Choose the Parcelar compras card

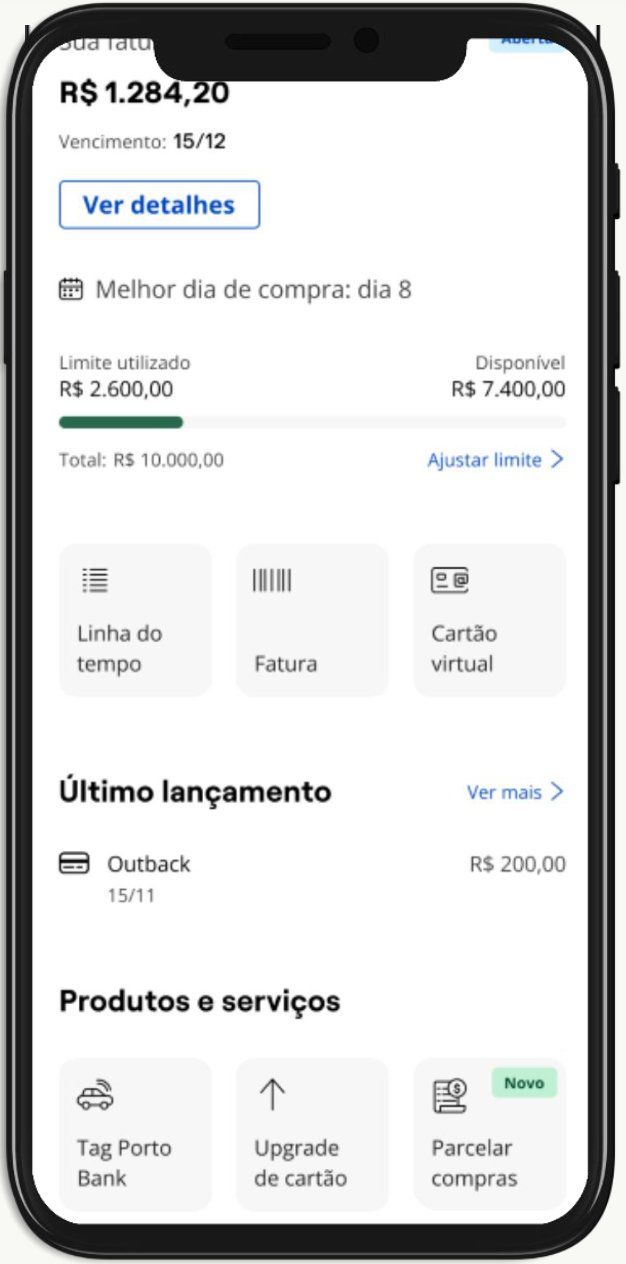[x=489, y=1134]
